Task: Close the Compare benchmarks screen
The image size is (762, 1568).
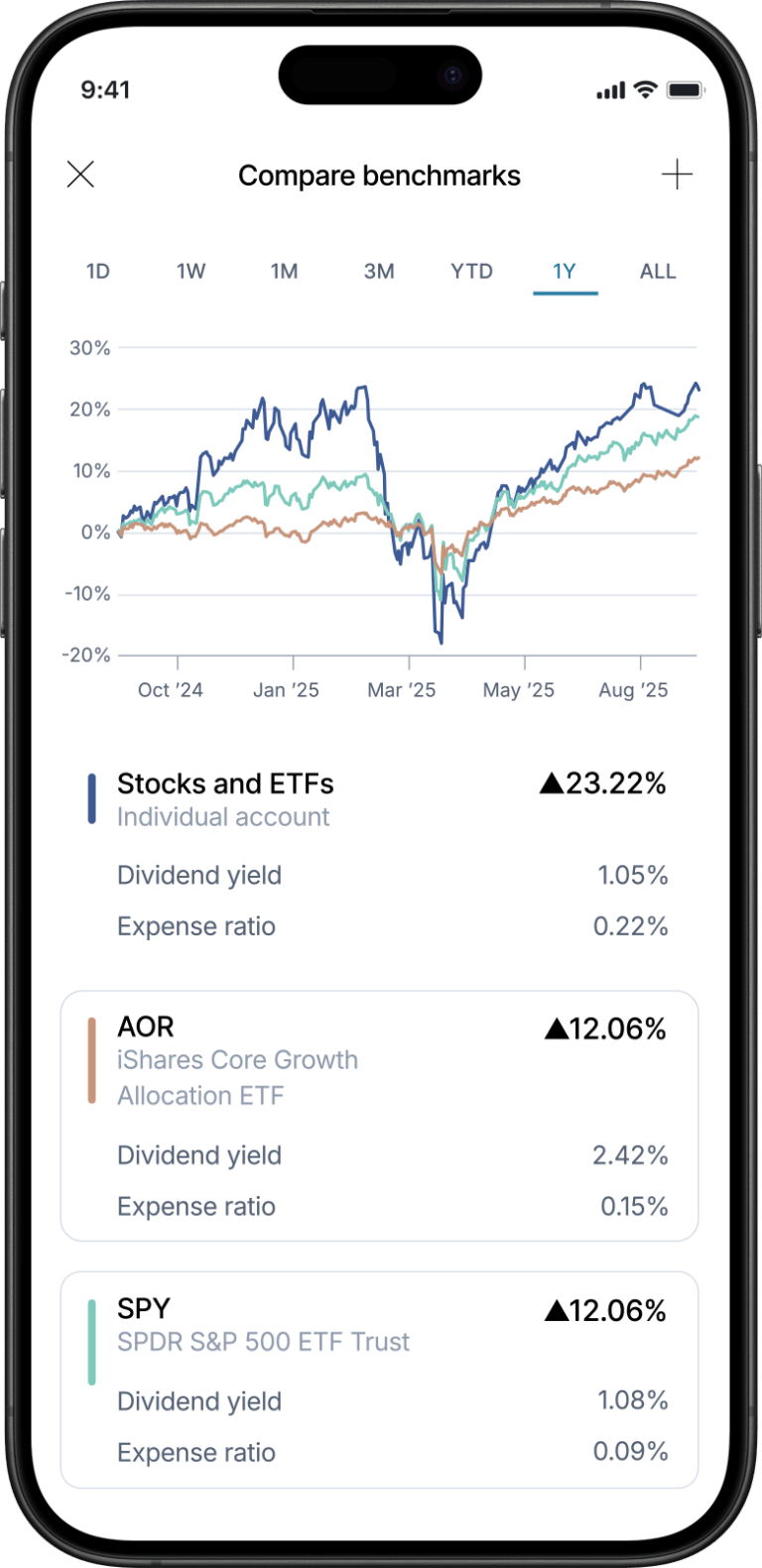Action: [81, 175]
